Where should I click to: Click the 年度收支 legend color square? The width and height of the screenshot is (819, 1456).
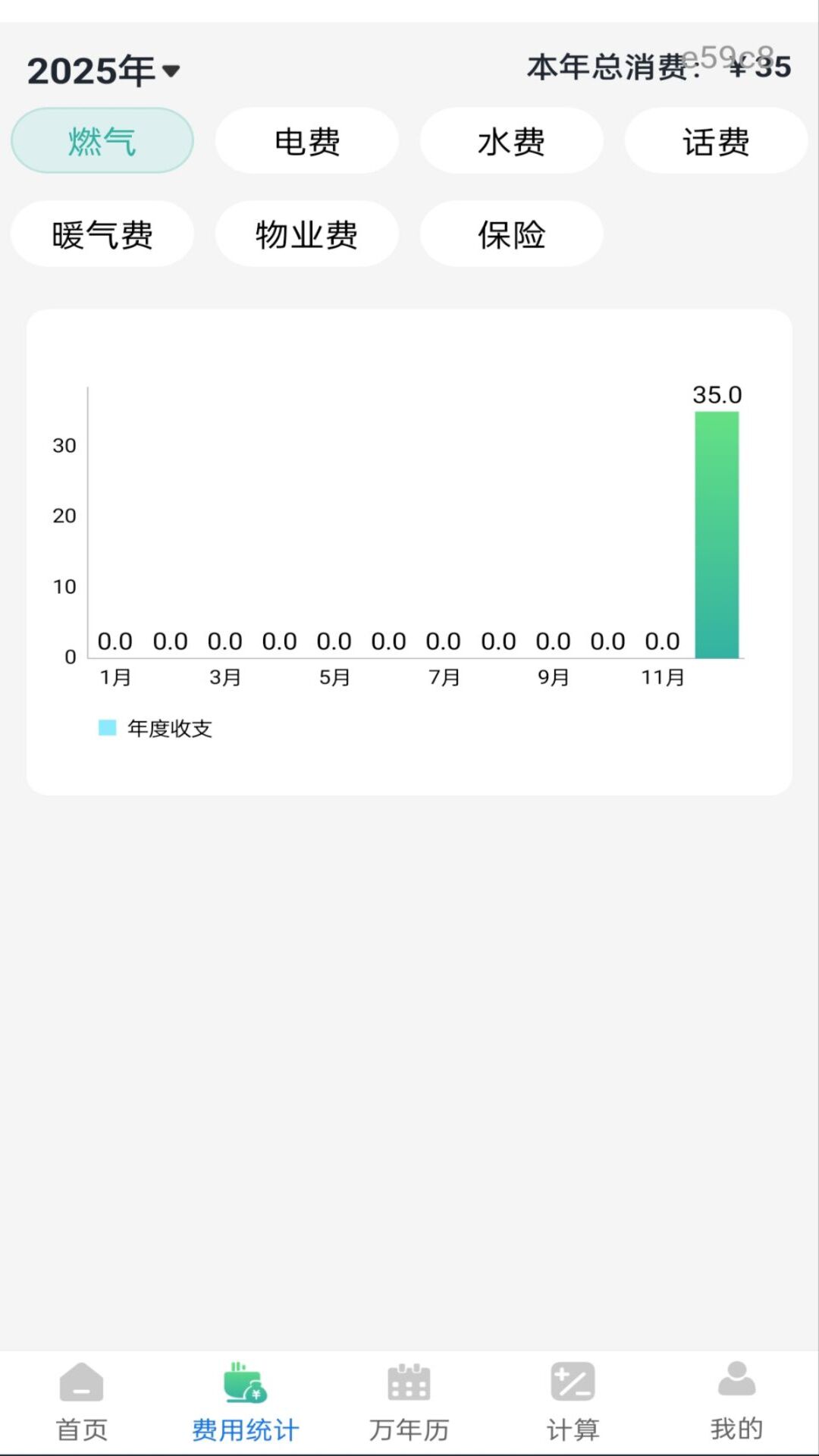click(x=106, y=728)
